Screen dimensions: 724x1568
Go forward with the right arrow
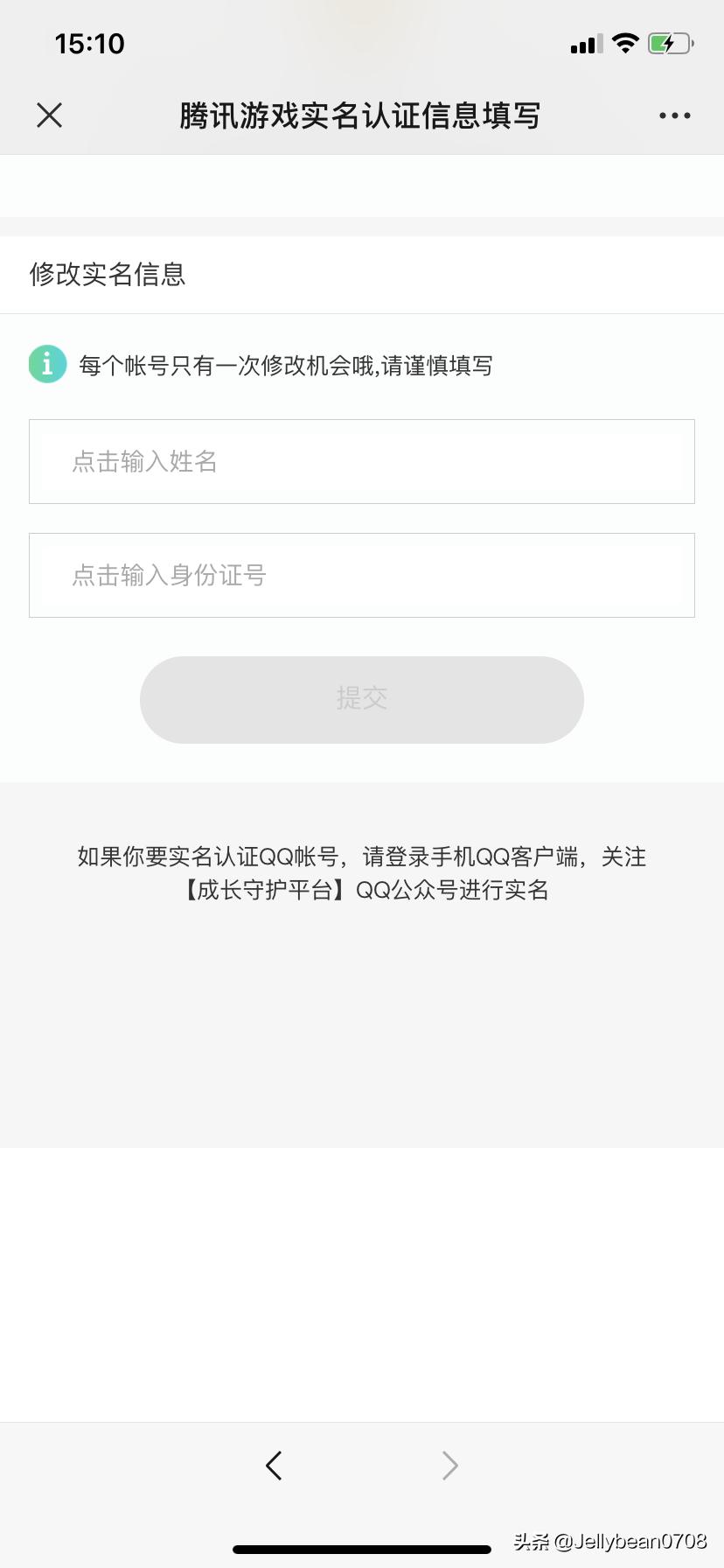click(x=449, y=1465)
